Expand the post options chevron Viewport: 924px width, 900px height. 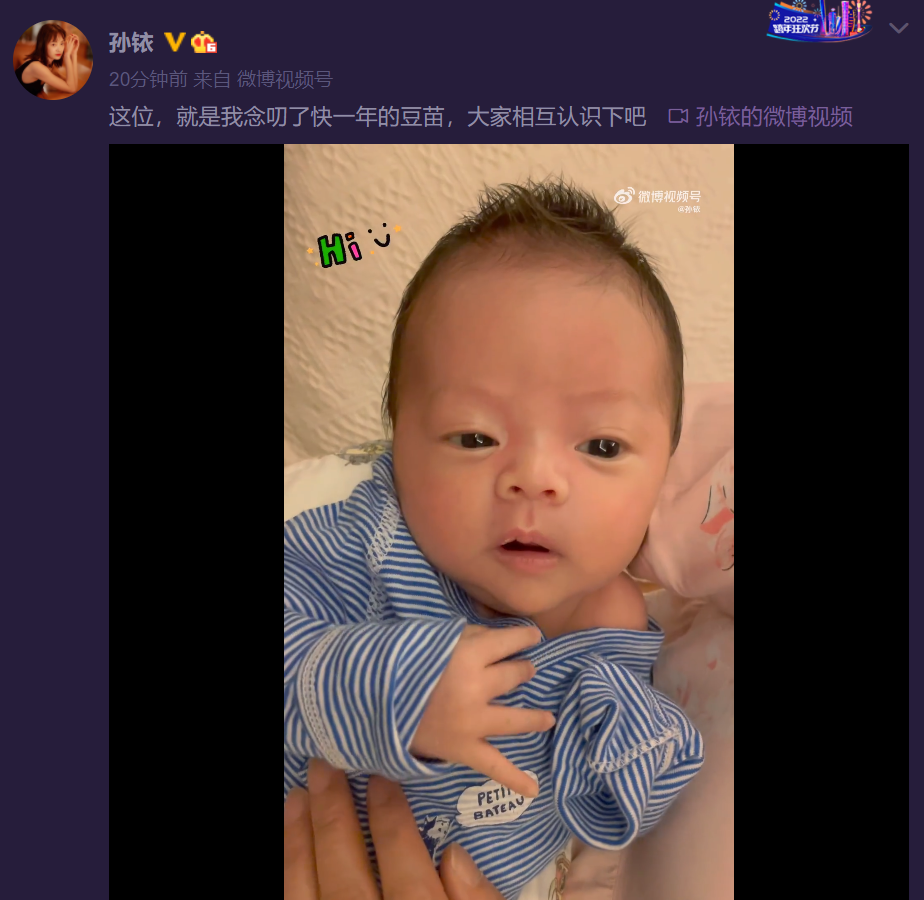[898, 28]
